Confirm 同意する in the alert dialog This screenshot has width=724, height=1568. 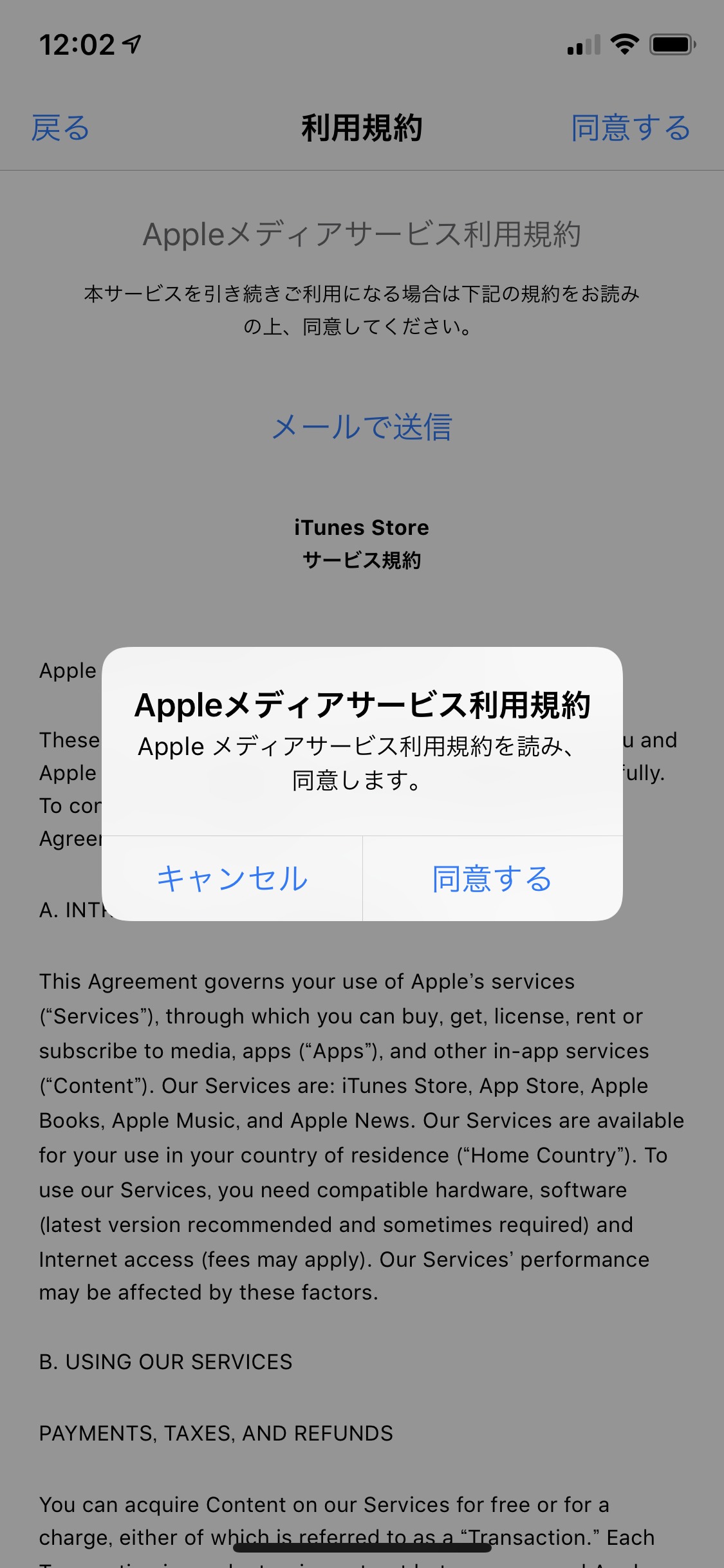[492, 879]
